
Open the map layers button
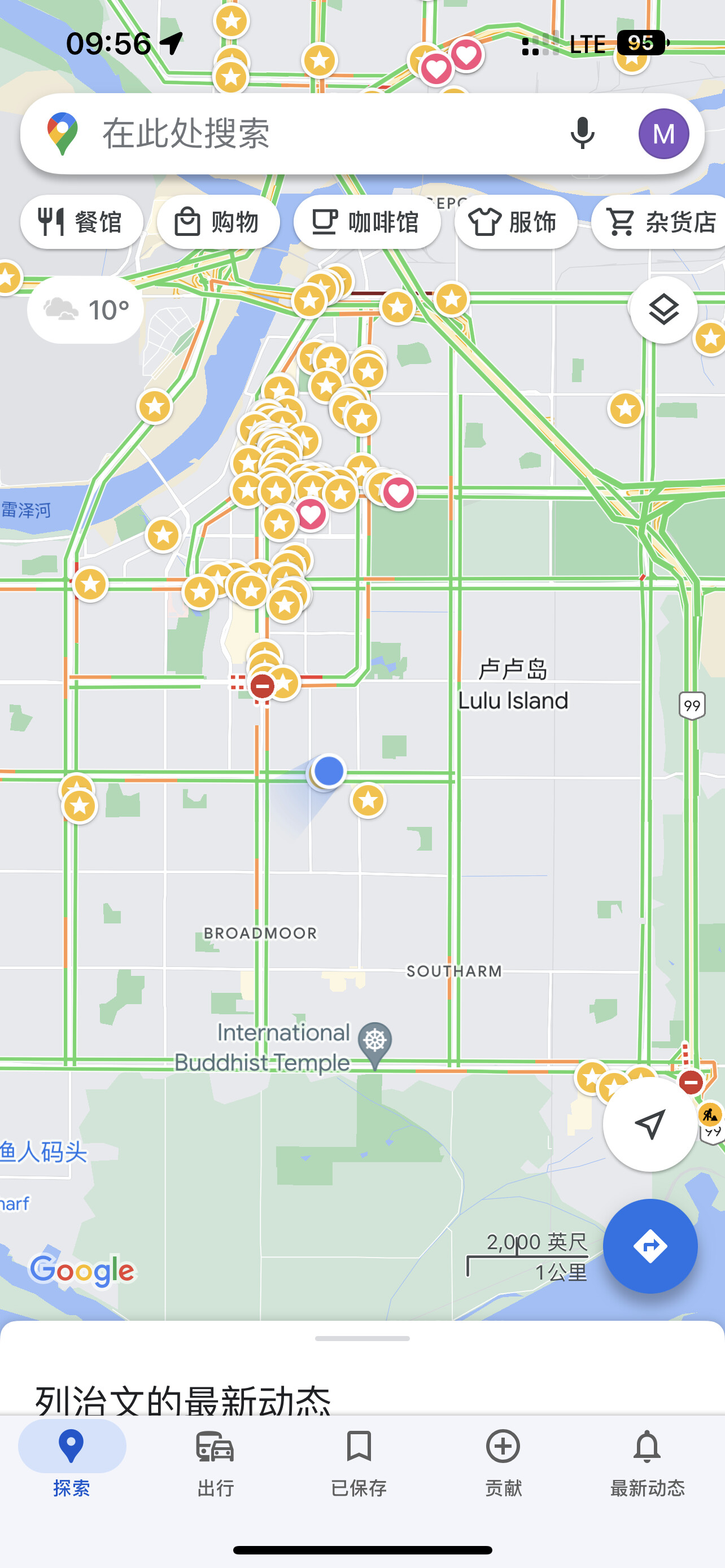(663, 310)
